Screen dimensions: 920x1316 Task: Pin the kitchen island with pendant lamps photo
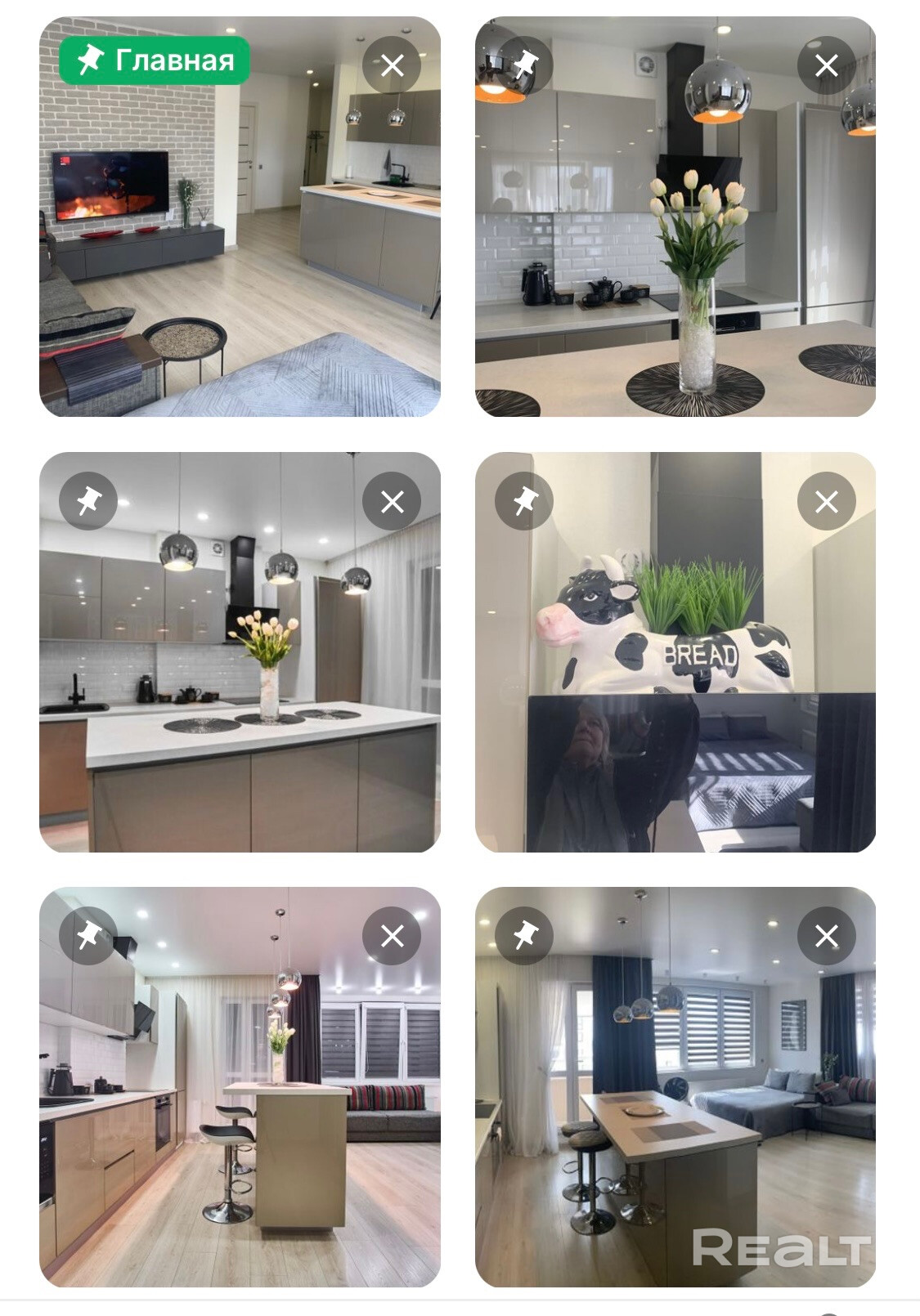coord(88,501)
